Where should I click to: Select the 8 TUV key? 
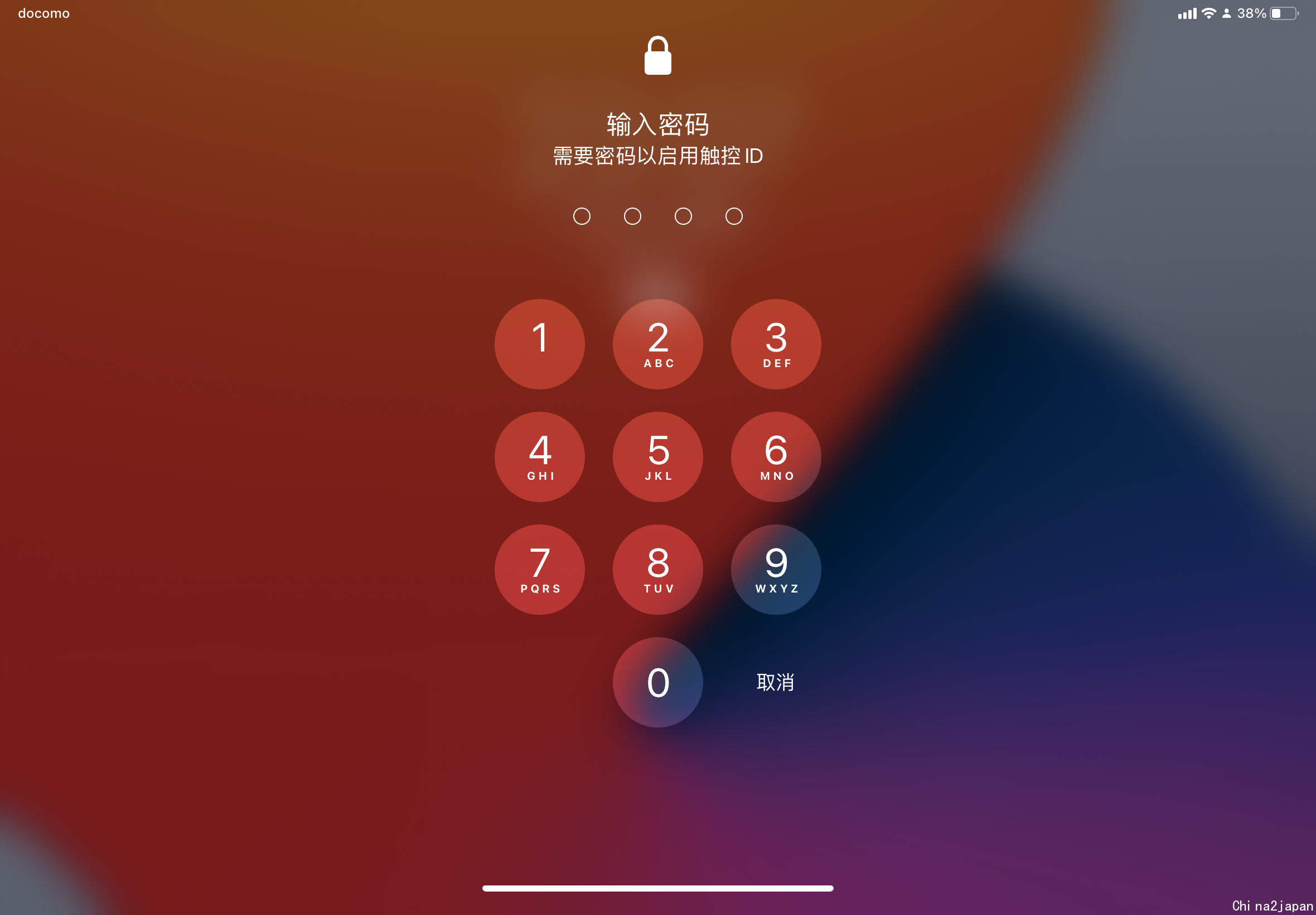click(x=657, y=569)
